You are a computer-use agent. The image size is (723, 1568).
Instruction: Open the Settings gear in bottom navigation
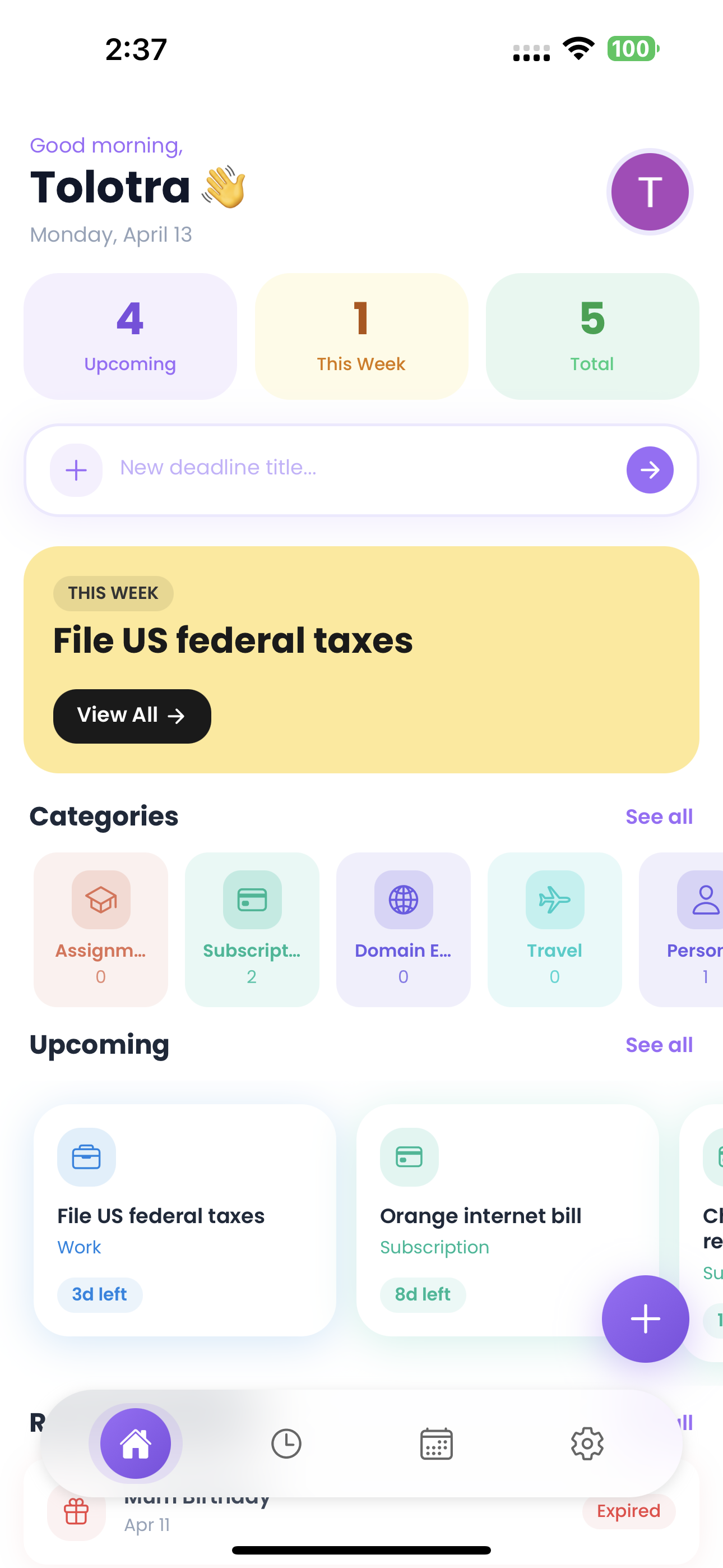pyautogui.click(x=587, y=1441)
